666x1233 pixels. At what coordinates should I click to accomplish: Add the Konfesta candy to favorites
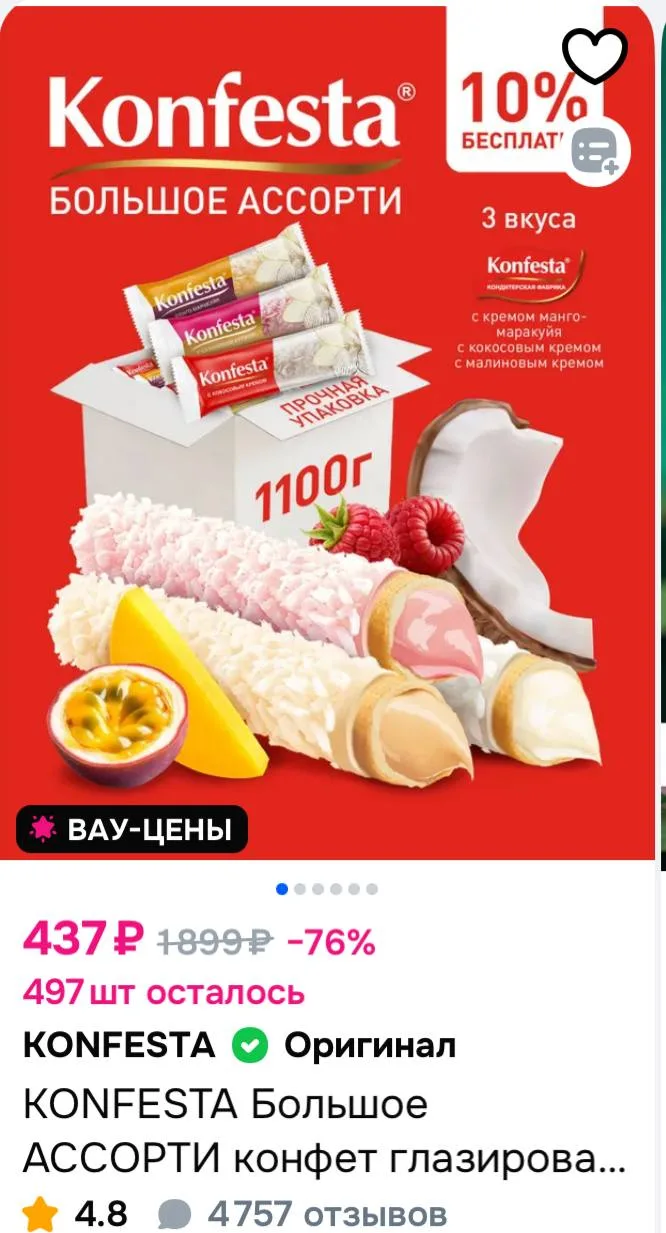tap(595, 55)
